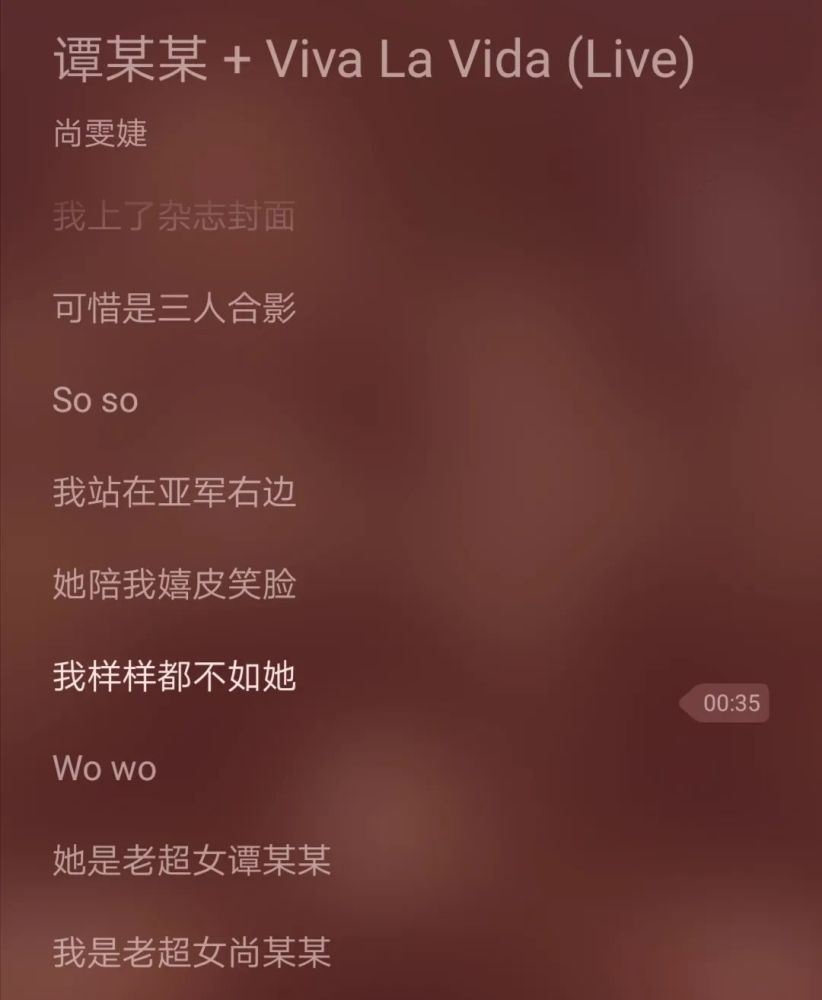Select the artist name 尚雯婕
This screenshot has width=822, height=1000.
[x=98, y=134]
